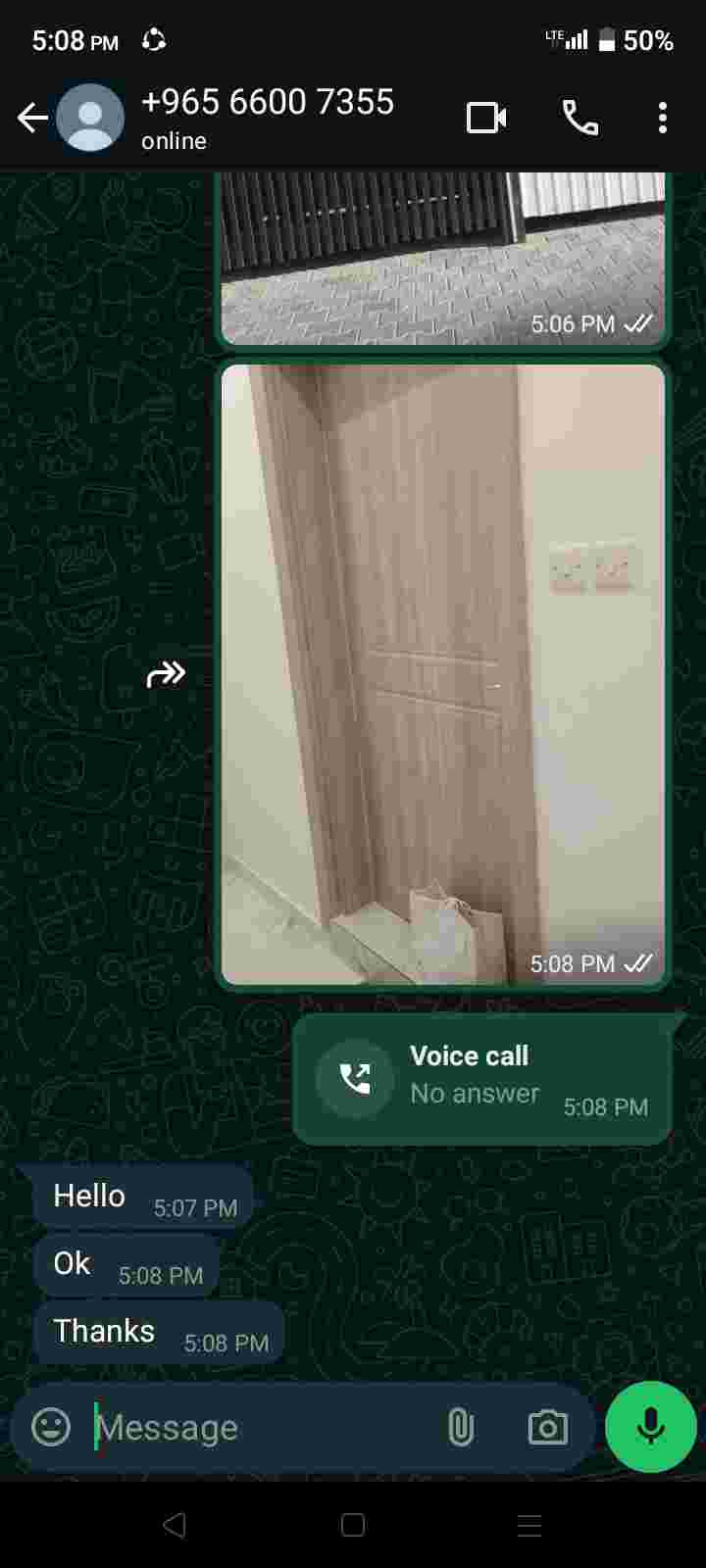
Task: Open the door photo sent at 5:08 PM
Action: (x=442, y=673)
